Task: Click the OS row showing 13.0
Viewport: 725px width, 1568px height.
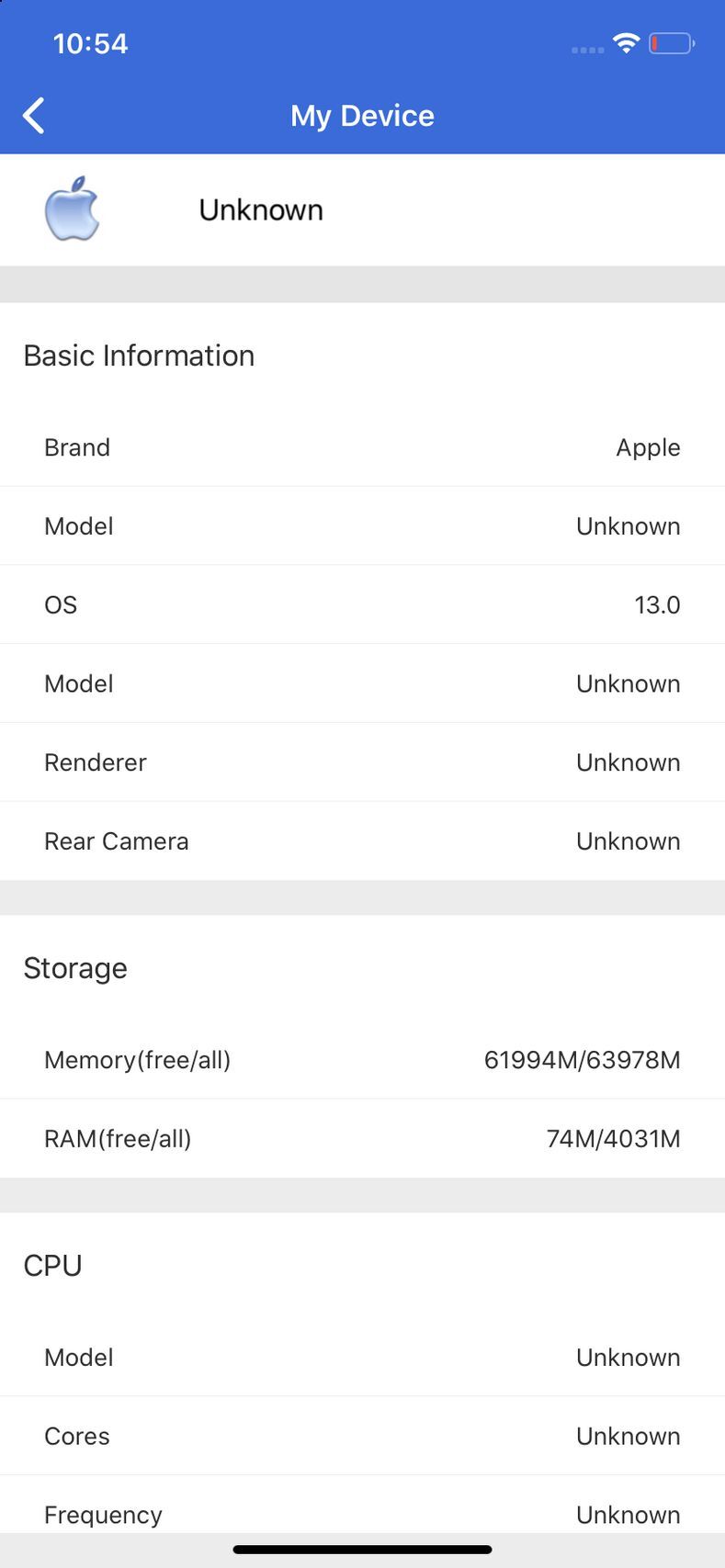Action: coord(362,604)
